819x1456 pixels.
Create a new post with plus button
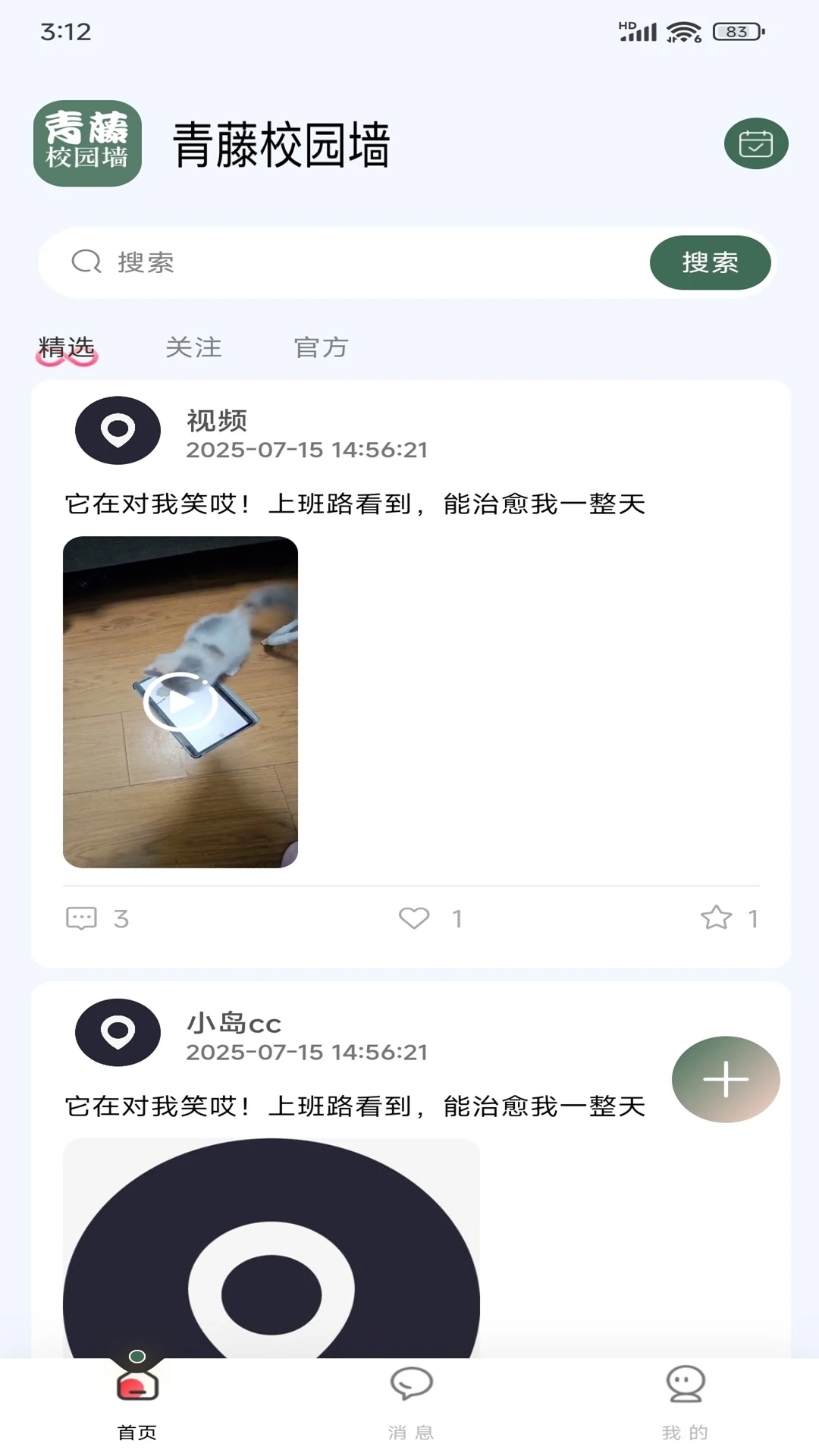[x=726, y=1079]
